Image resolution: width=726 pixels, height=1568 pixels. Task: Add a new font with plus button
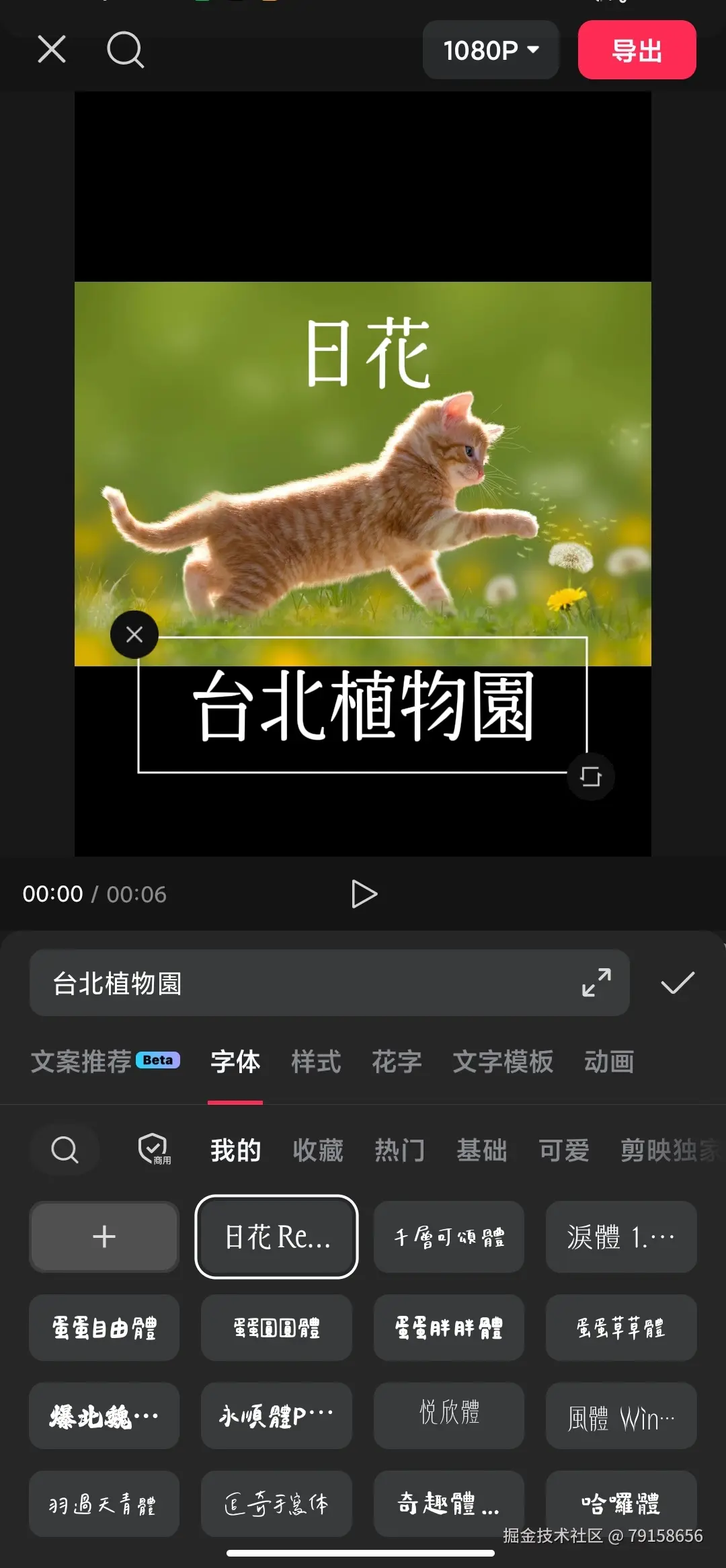tap(104, 1237)
